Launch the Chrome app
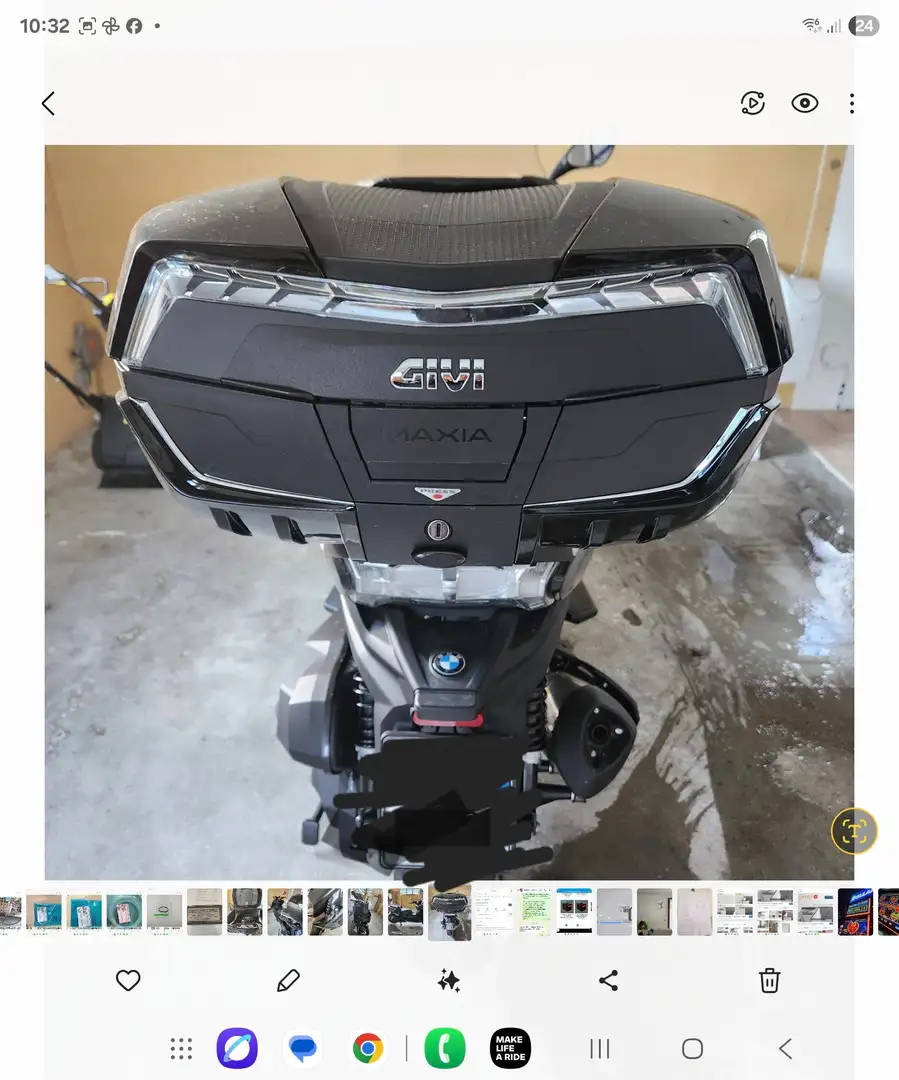 click(368, 1048)
